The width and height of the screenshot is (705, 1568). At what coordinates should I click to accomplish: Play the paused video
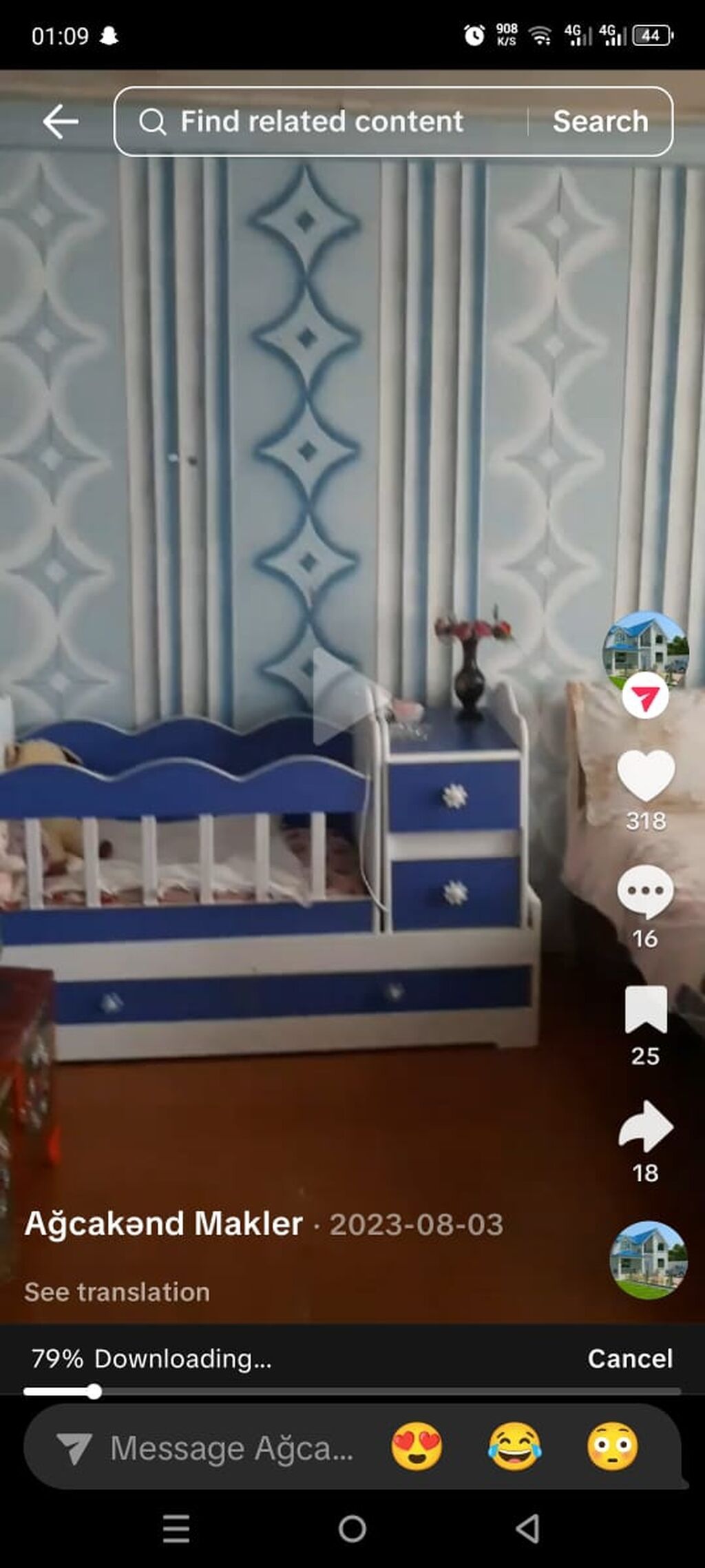tap(342, 696)
